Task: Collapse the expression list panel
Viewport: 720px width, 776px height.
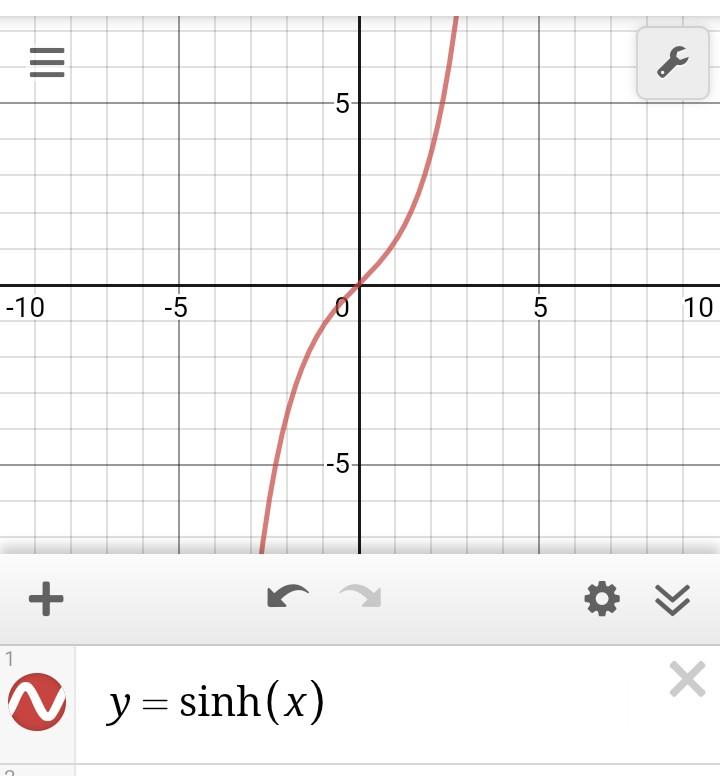Action: (673, 599)
